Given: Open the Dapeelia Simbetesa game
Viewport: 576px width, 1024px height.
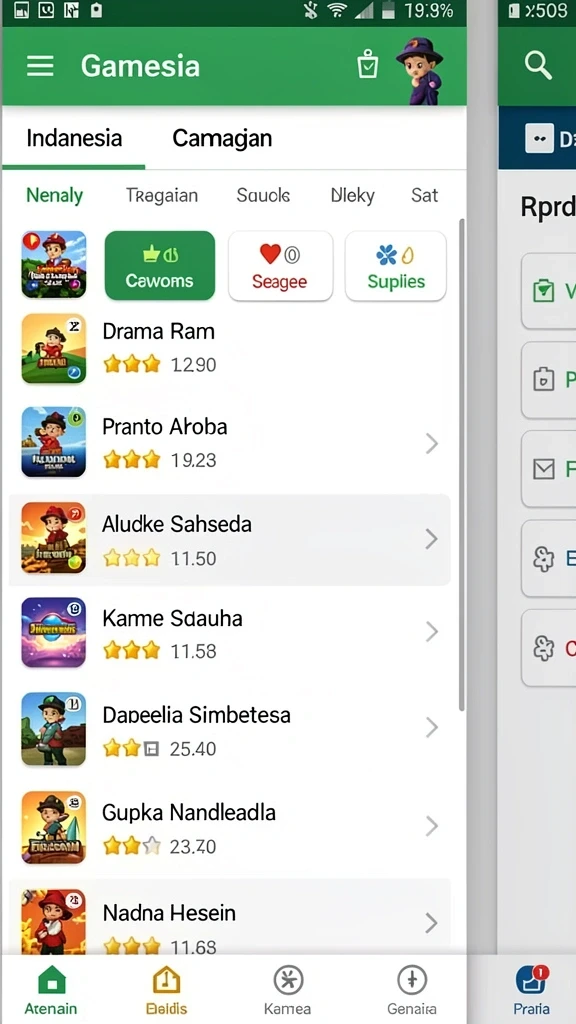Looking at the screenshot, I should tap(229, 729).
